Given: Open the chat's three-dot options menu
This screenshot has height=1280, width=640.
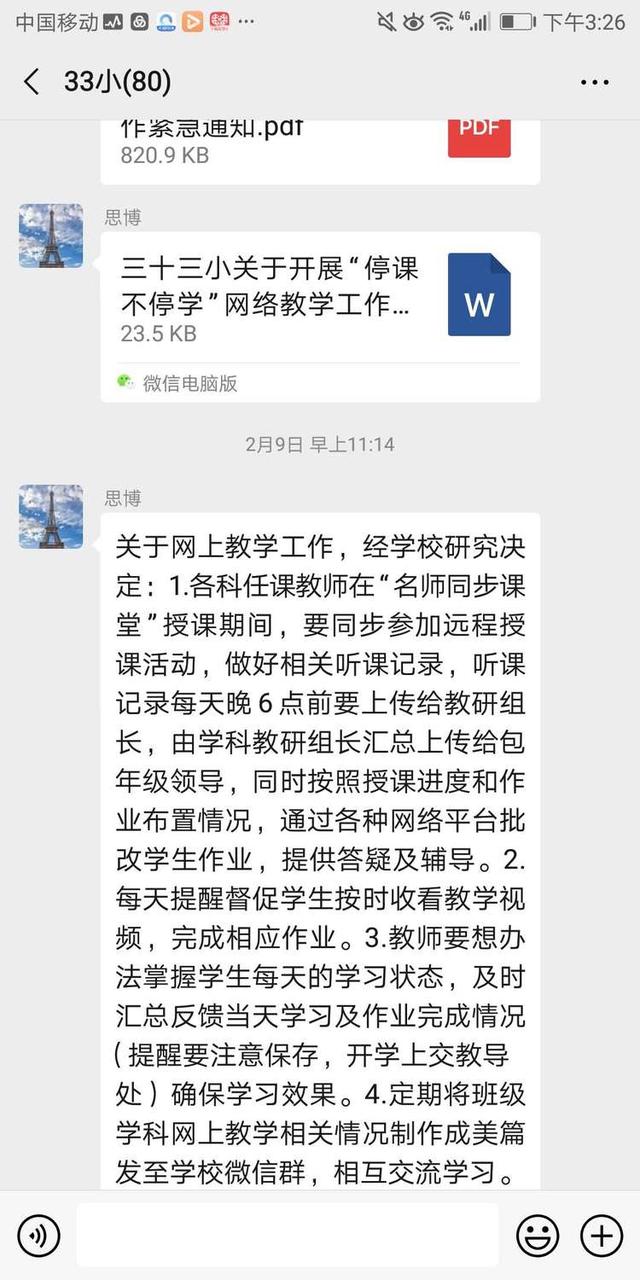Looking at the screenshot, I should [x=594, y=82].
